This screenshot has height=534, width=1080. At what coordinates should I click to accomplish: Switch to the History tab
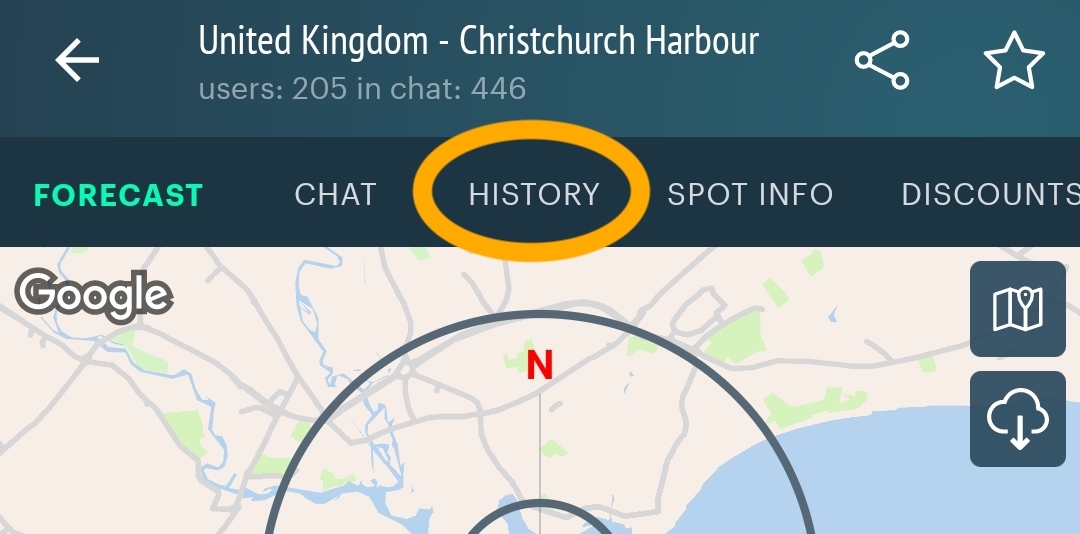coord(534,194)
